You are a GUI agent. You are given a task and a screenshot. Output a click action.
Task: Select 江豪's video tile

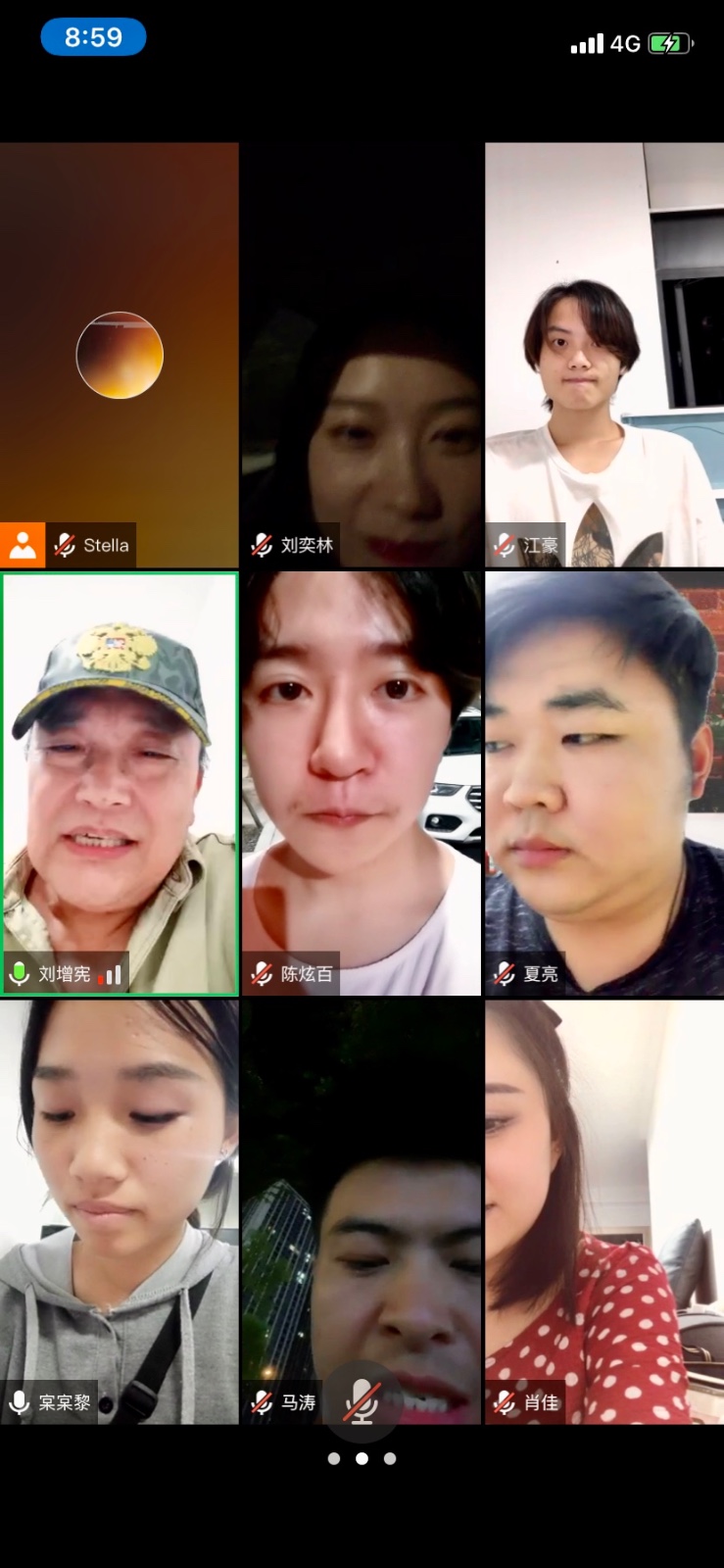point(604,355)
